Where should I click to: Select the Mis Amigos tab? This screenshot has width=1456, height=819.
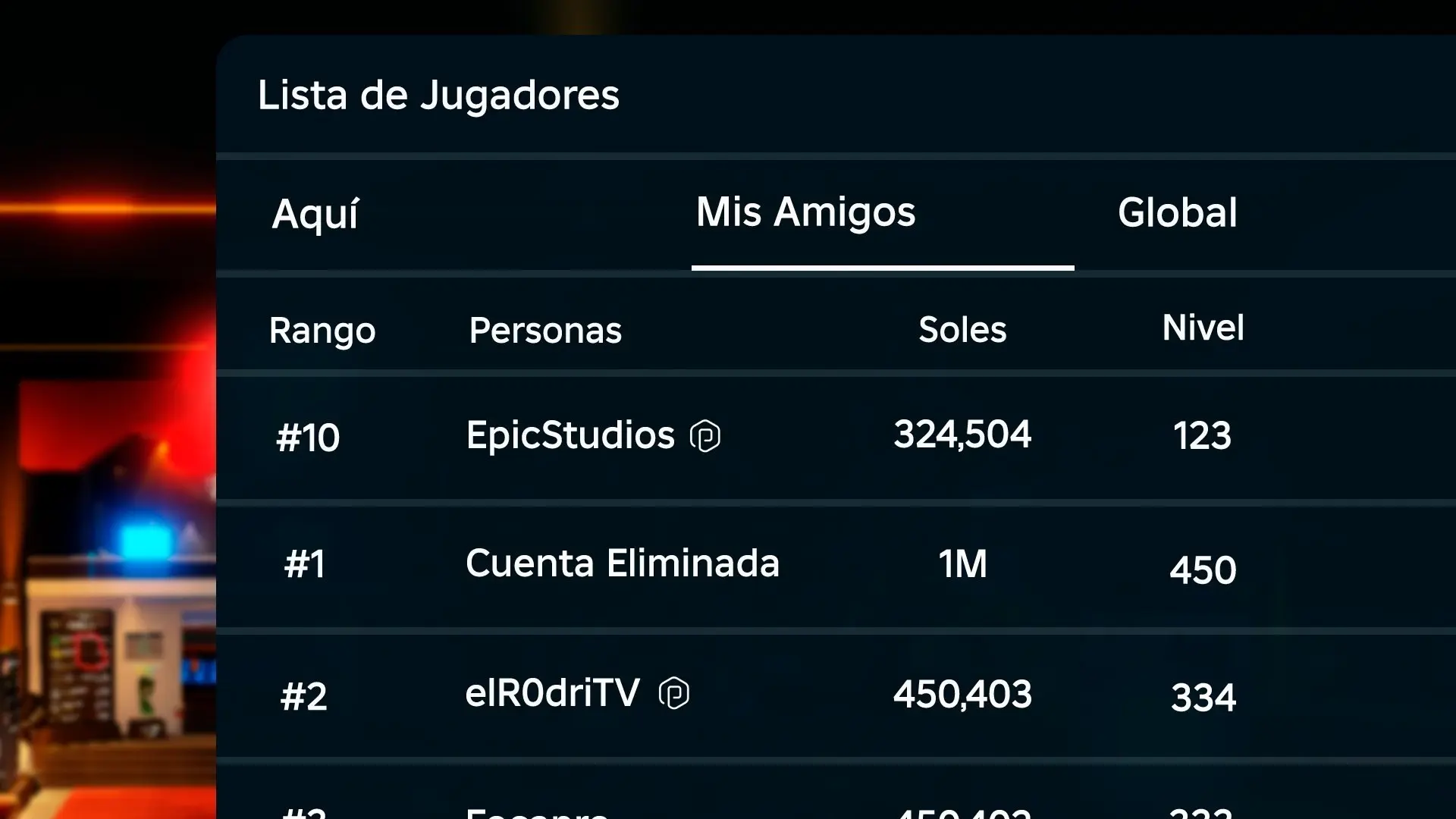tap(806, 212)
